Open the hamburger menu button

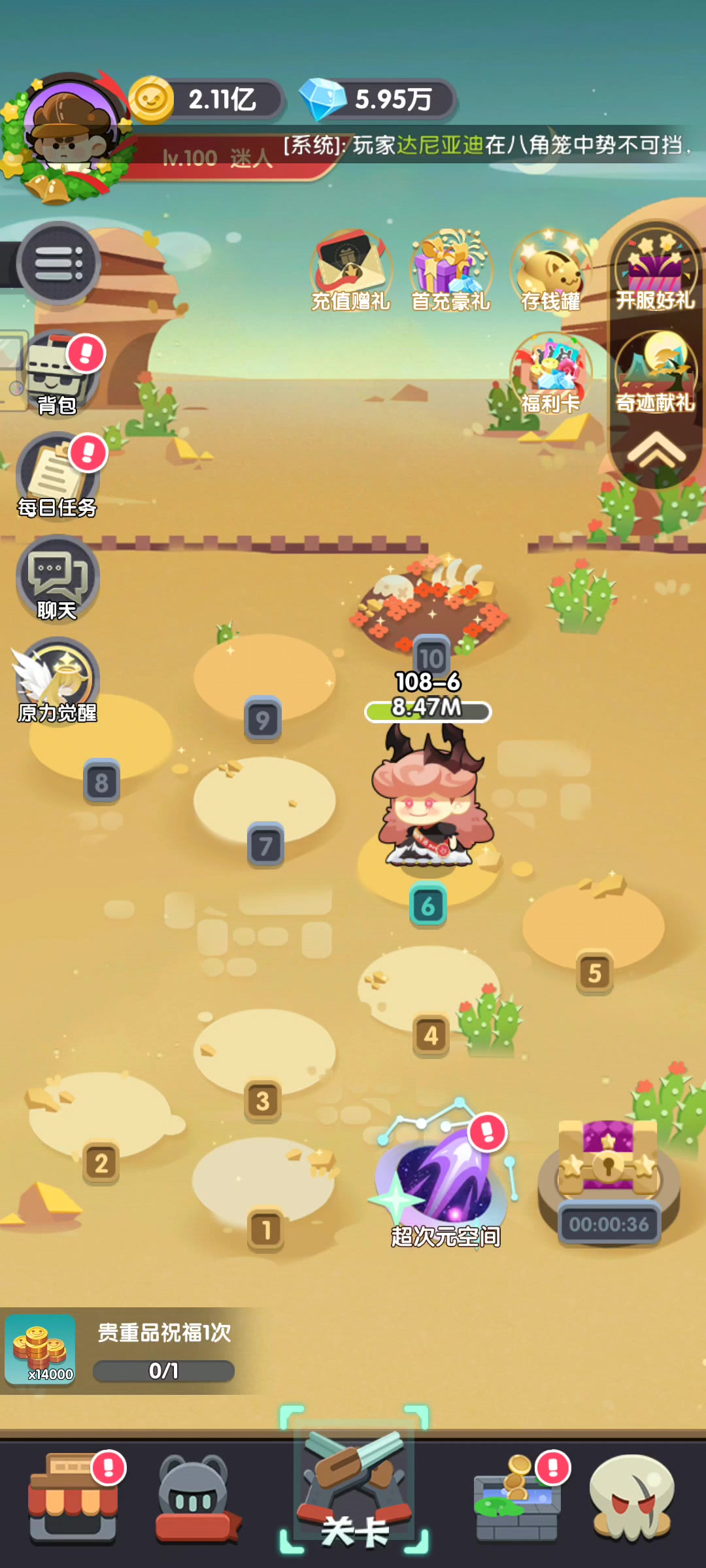(x=58, y=263)
